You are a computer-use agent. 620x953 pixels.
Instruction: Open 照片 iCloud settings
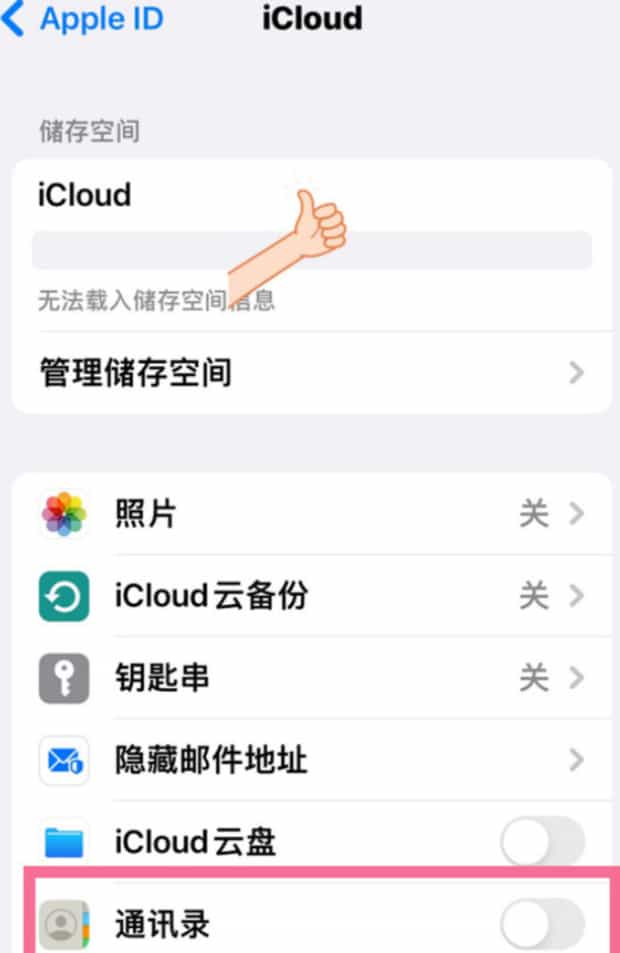click(x=310, y=514)
